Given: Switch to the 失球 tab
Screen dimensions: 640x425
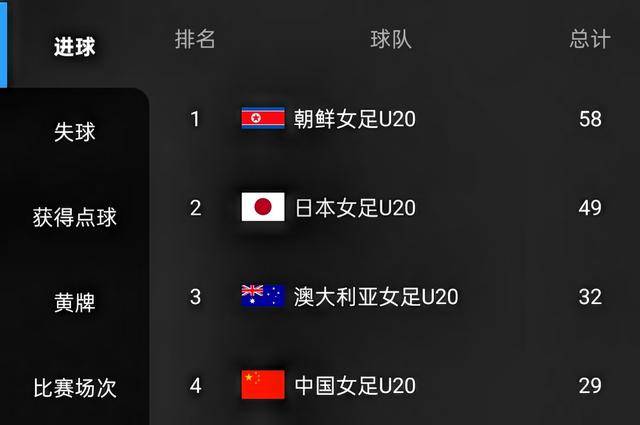Looking at the screenshot, I should pos(75,132).
